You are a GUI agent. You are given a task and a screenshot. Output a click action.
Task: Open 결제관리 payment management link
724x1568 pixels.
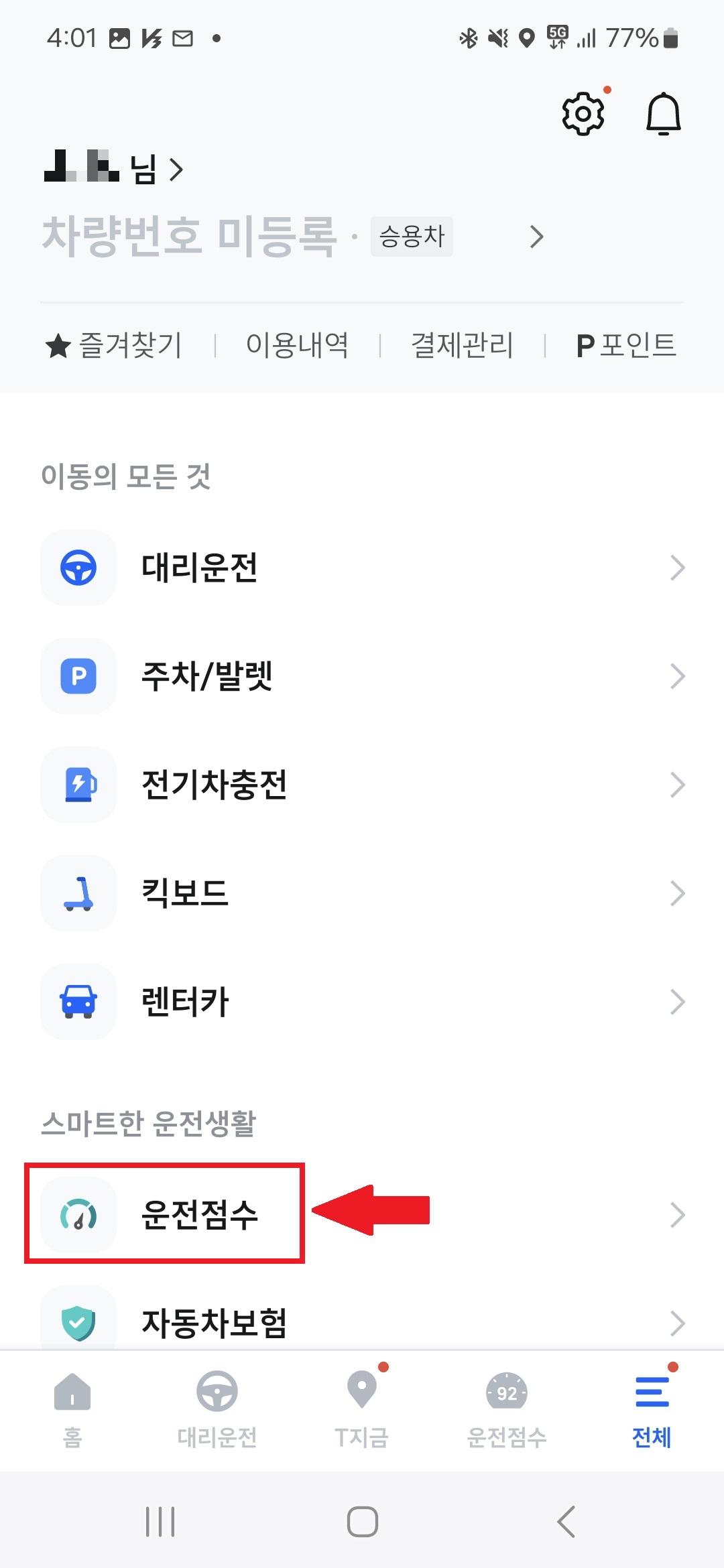(462, 344)
